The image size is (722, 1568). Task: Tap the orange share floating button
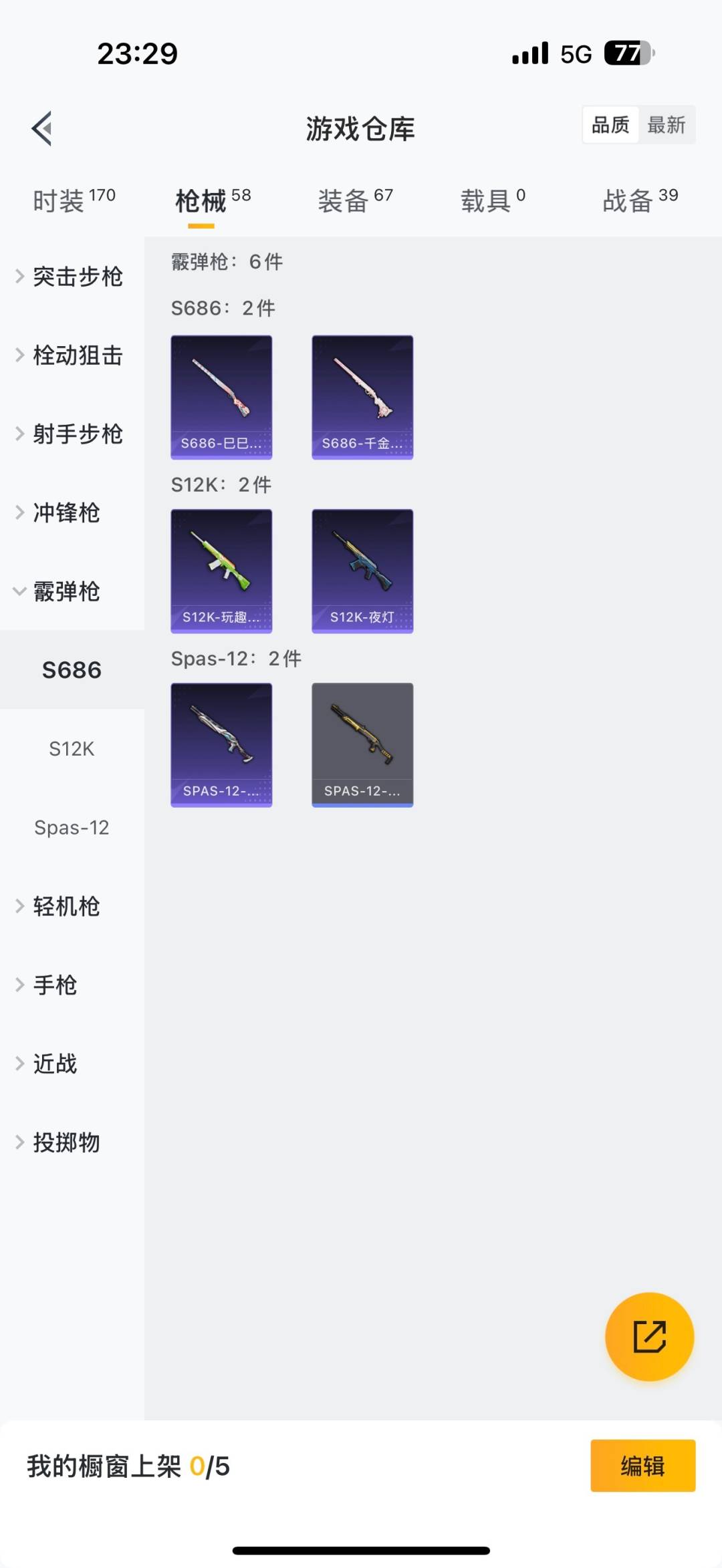pos(649,1336)
